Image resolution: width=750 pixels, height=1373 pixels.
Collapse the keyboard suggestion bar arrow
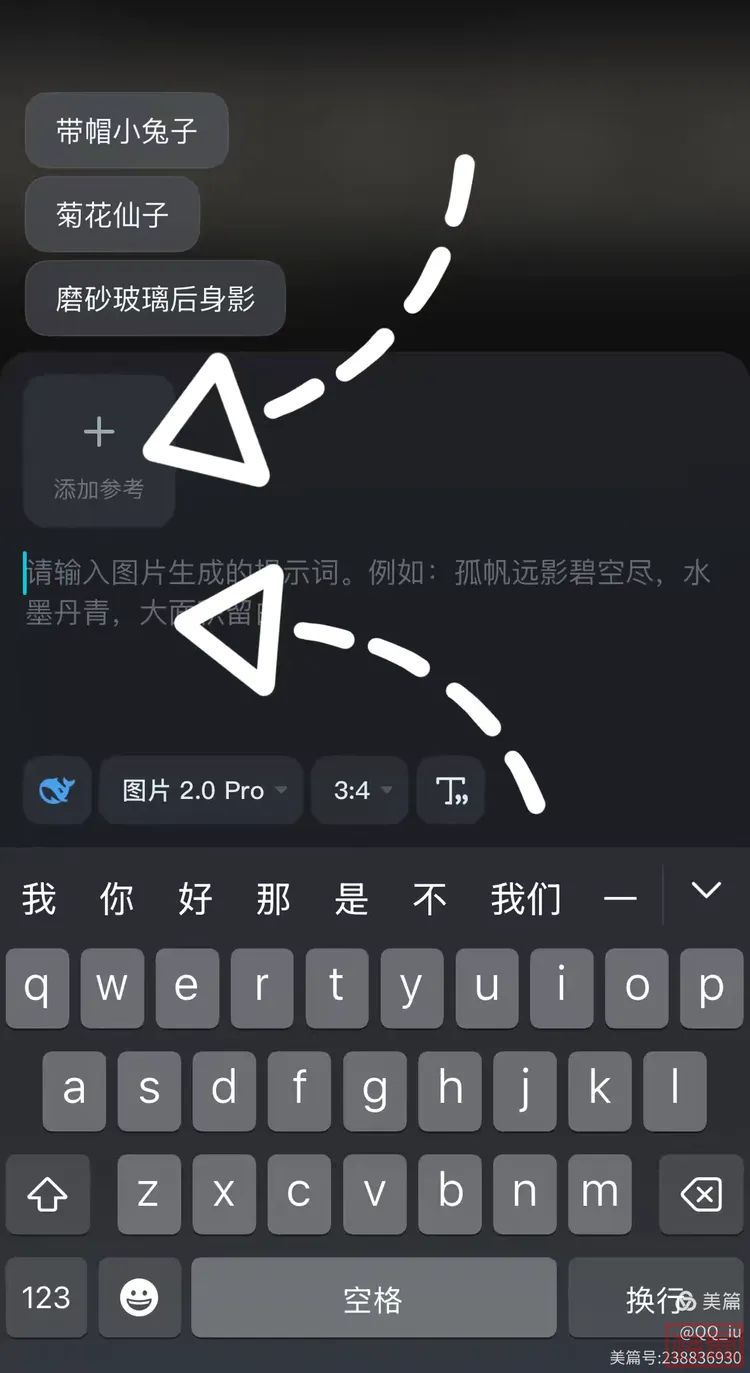[x=706, y=892]
